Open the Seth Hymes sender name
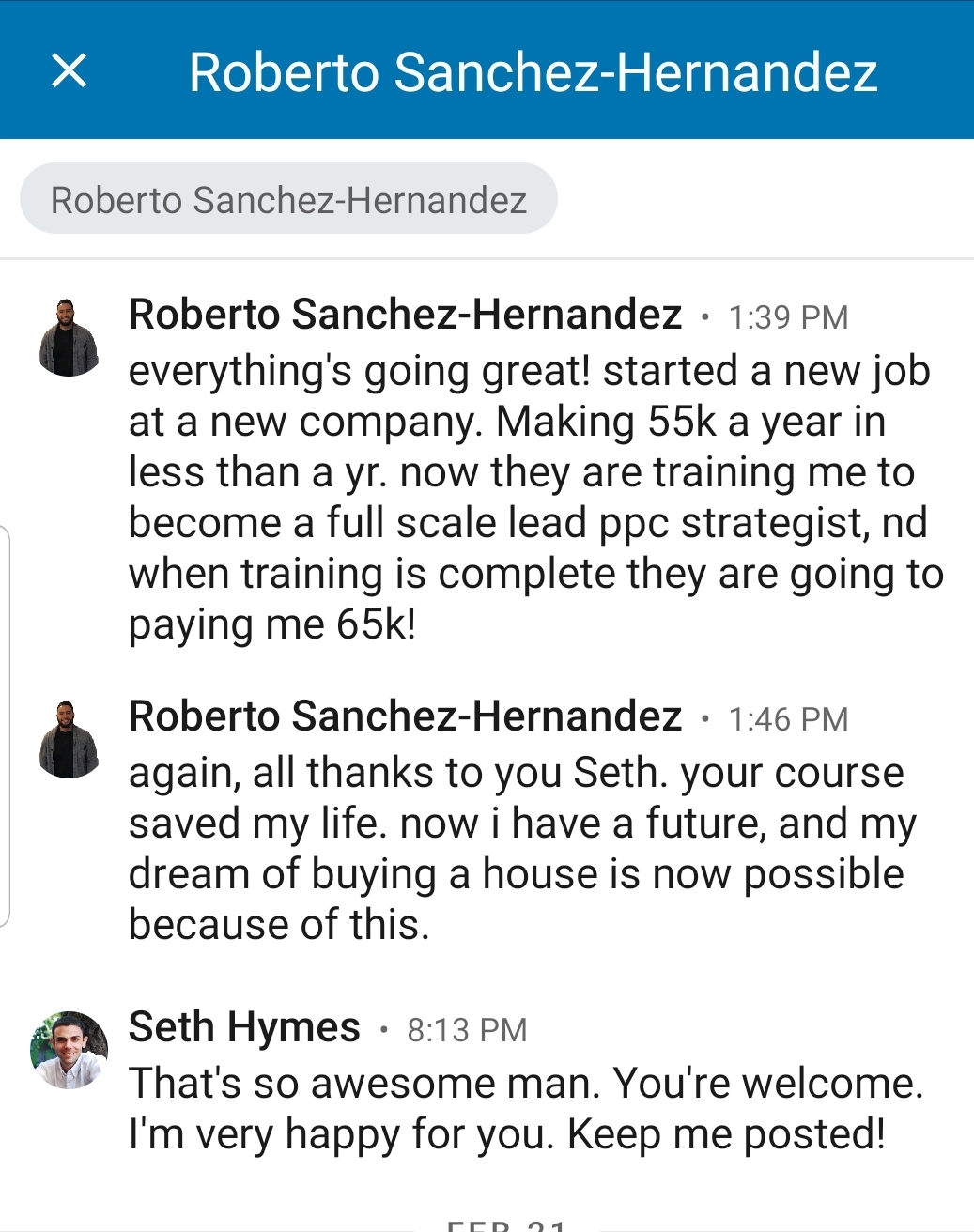The image size is (974, 1232). pos(244,1027)
